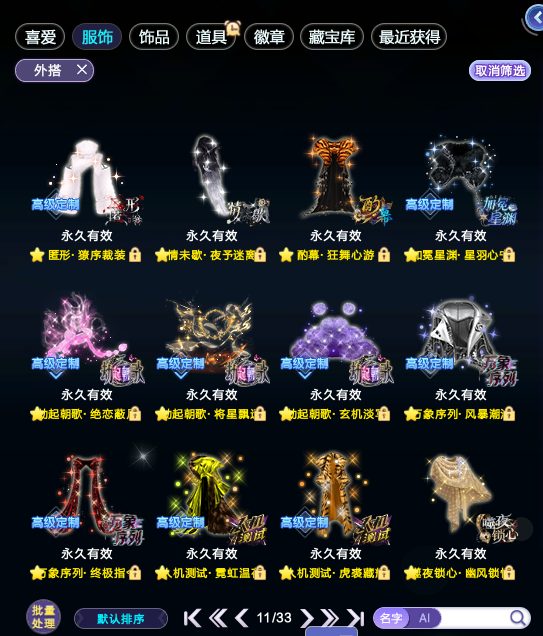This screenshot has width=543, height=636.
Task: Select the 道具 tab
Action: (211, 37)
